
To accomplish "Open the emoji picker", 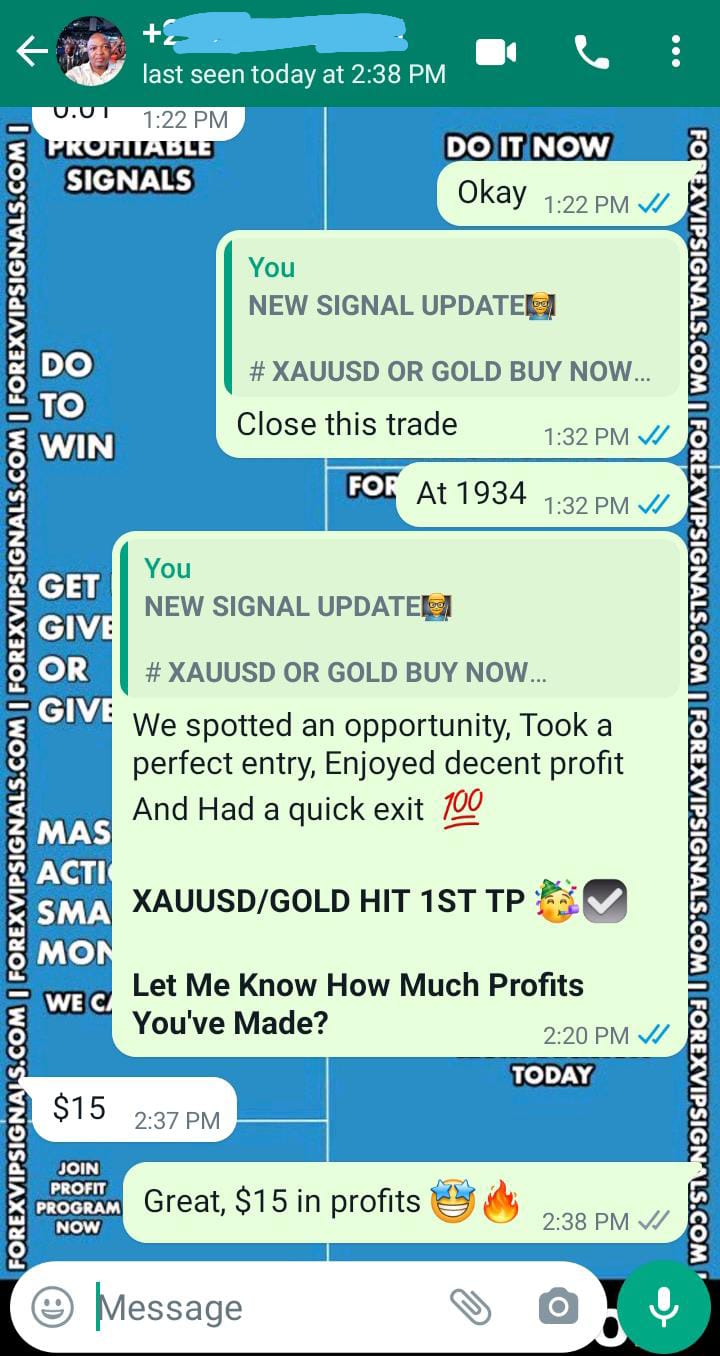I will 52,1307.
